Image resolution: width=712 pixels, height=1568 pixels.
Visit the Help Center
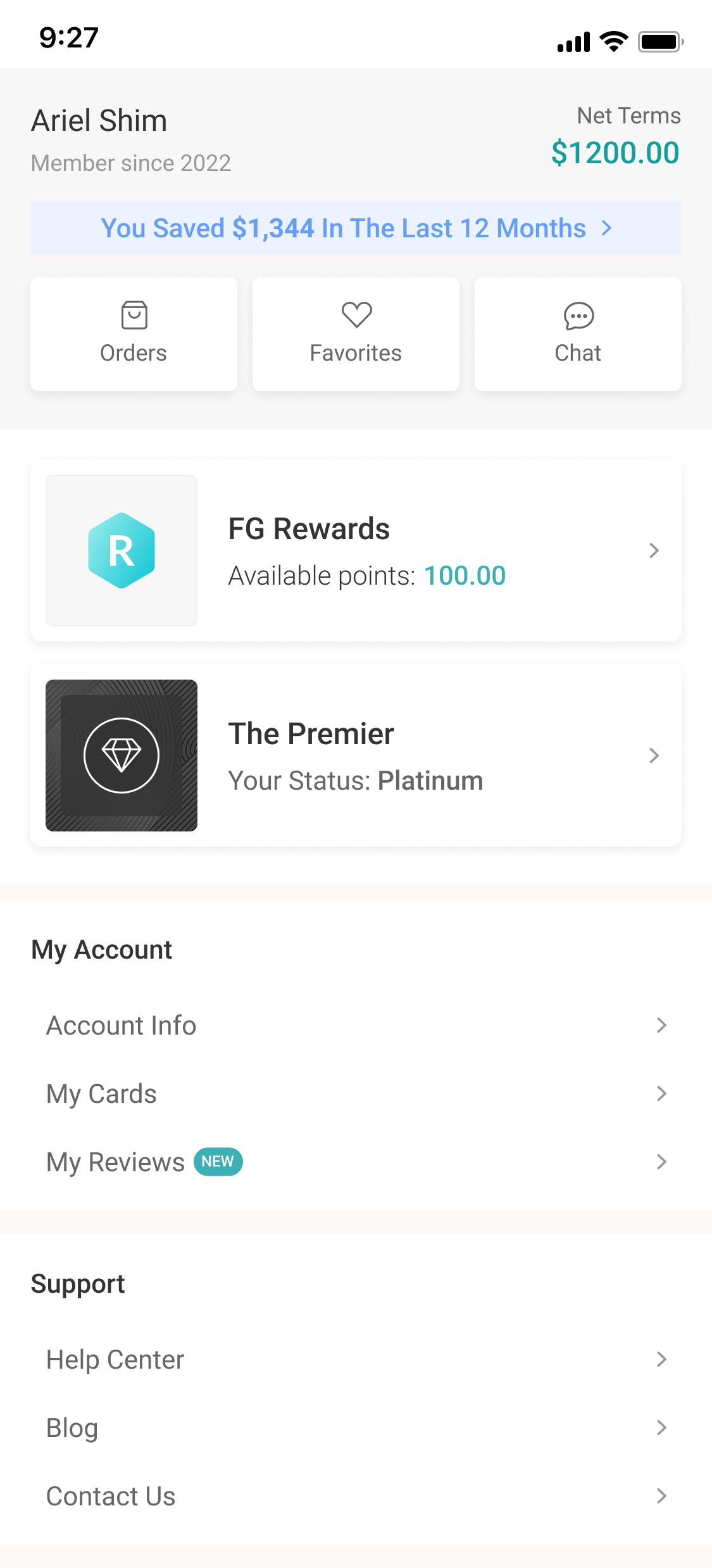pyautogui.click(x=356, y=1359)
